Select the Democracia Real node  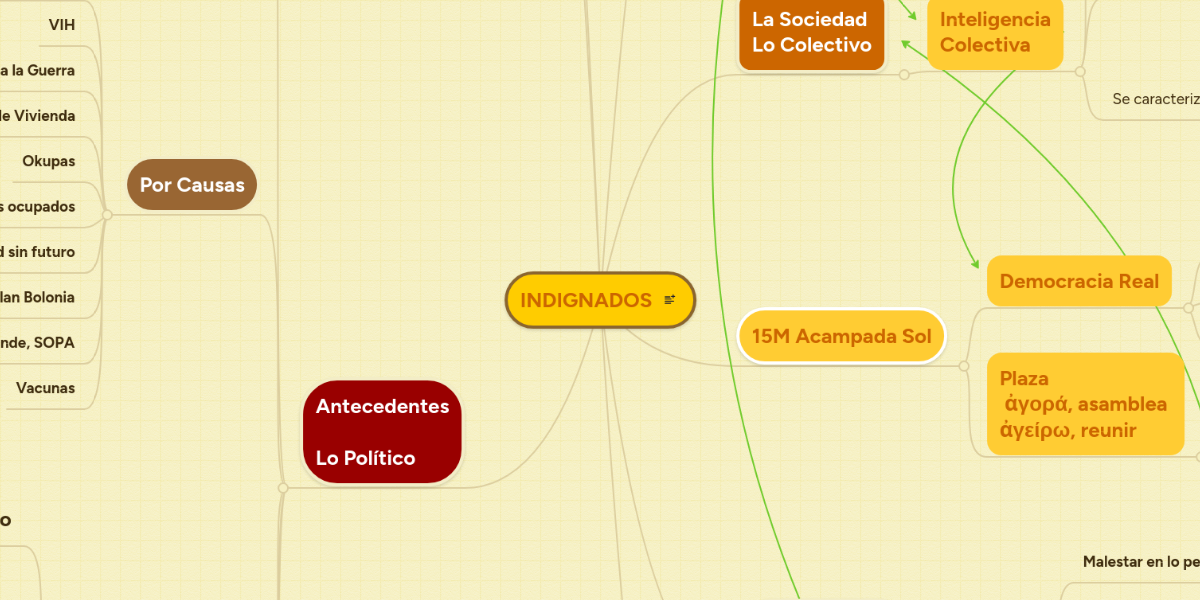coord(1079,281)
